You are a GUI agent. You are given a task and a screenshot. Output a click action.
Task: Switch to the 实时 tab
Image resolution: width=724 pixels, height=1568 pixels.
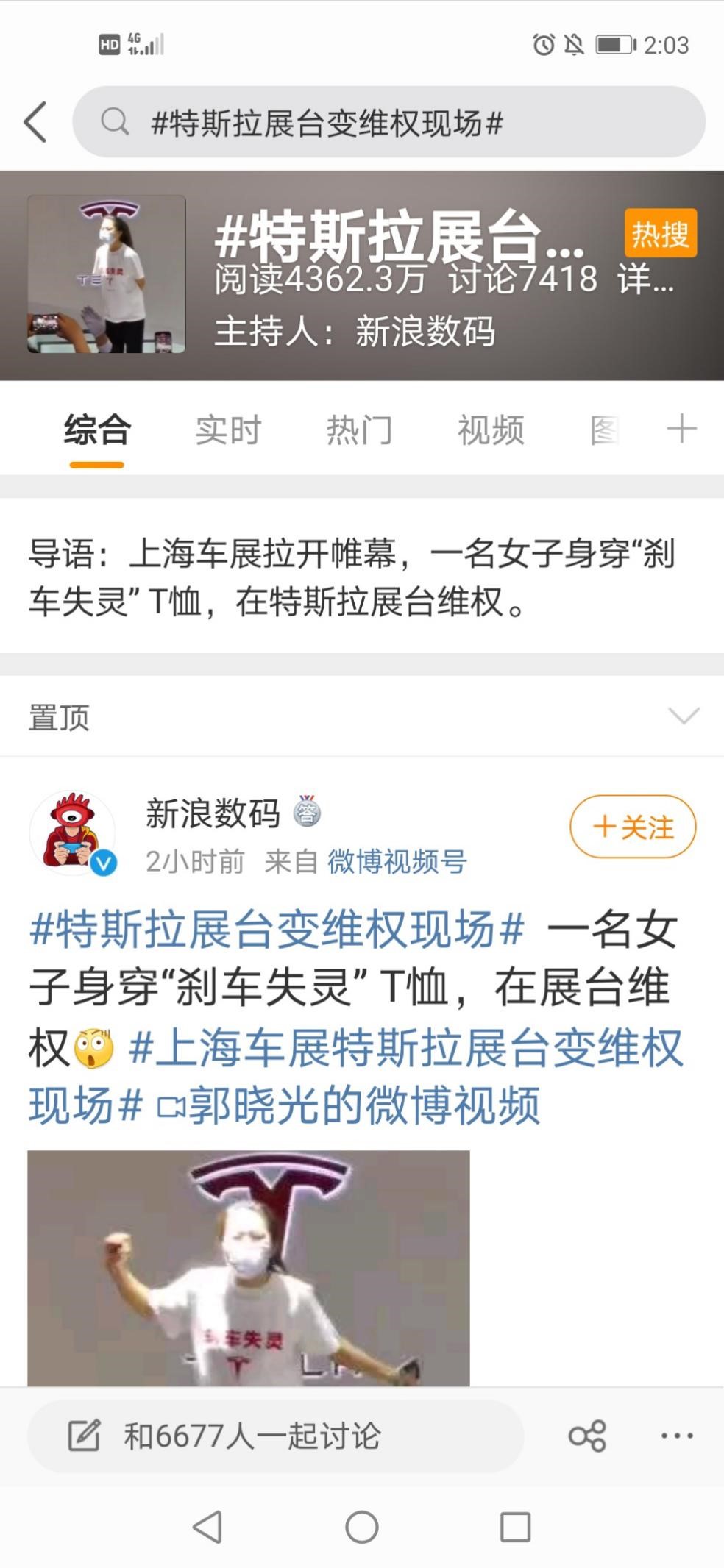pos(228,430)
